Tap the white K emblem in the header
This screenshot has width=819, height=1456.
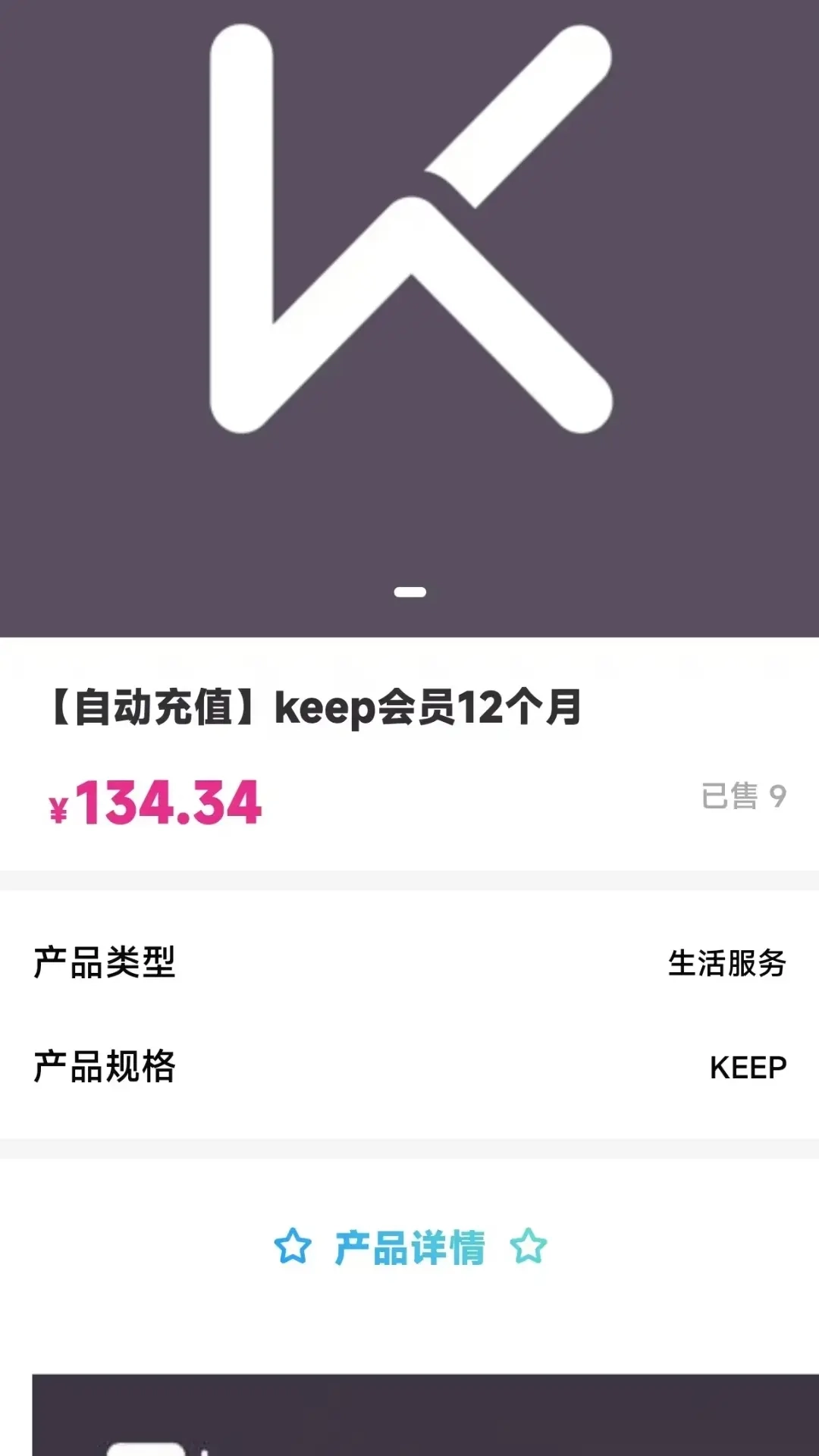point(409,227)
